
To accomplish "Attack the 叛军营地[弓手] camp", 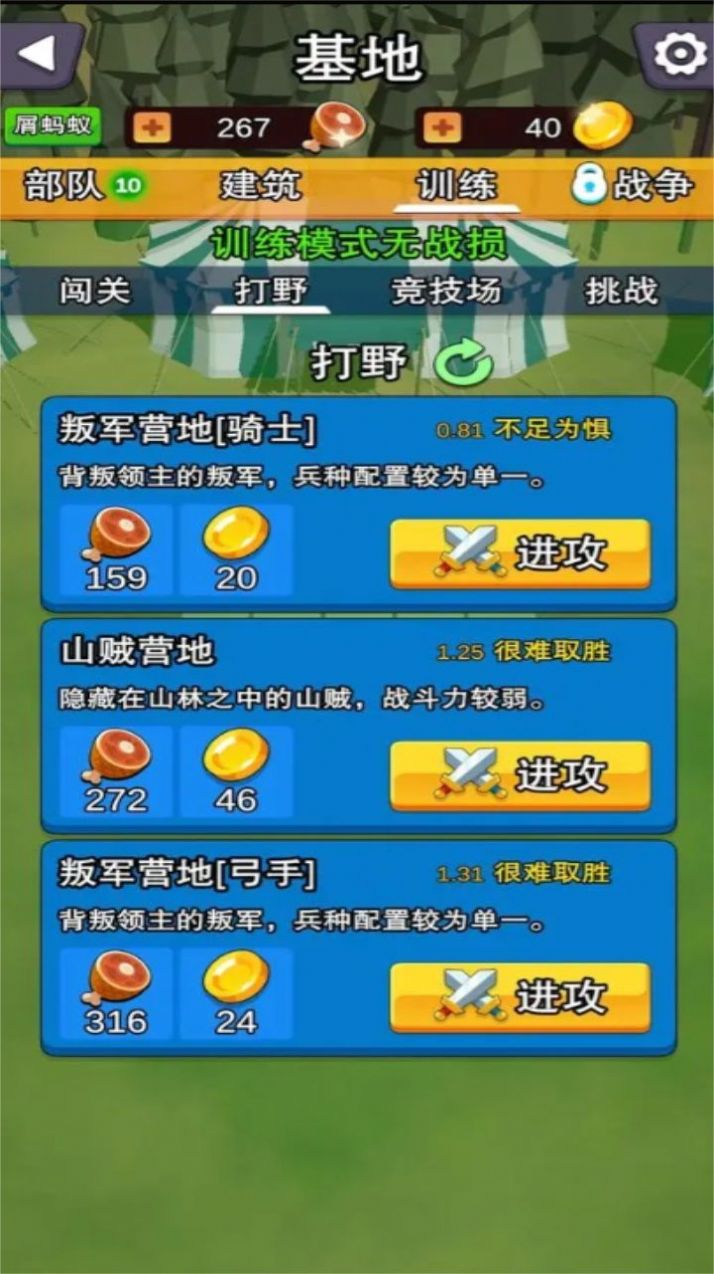I will pyautogui.click(x=520, y=997).
